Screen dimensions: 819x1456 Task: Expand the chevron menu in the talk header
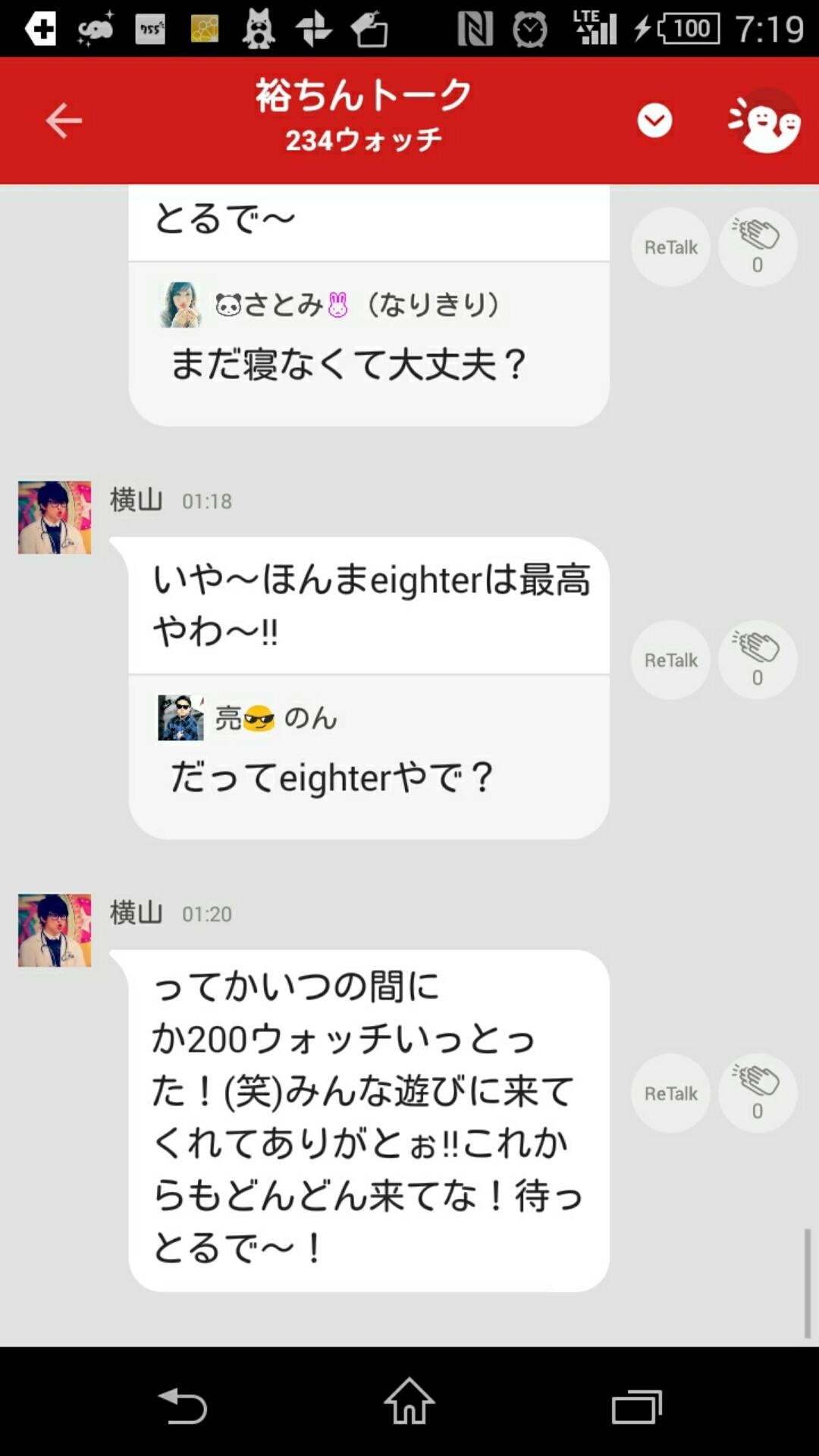point(654,119)
